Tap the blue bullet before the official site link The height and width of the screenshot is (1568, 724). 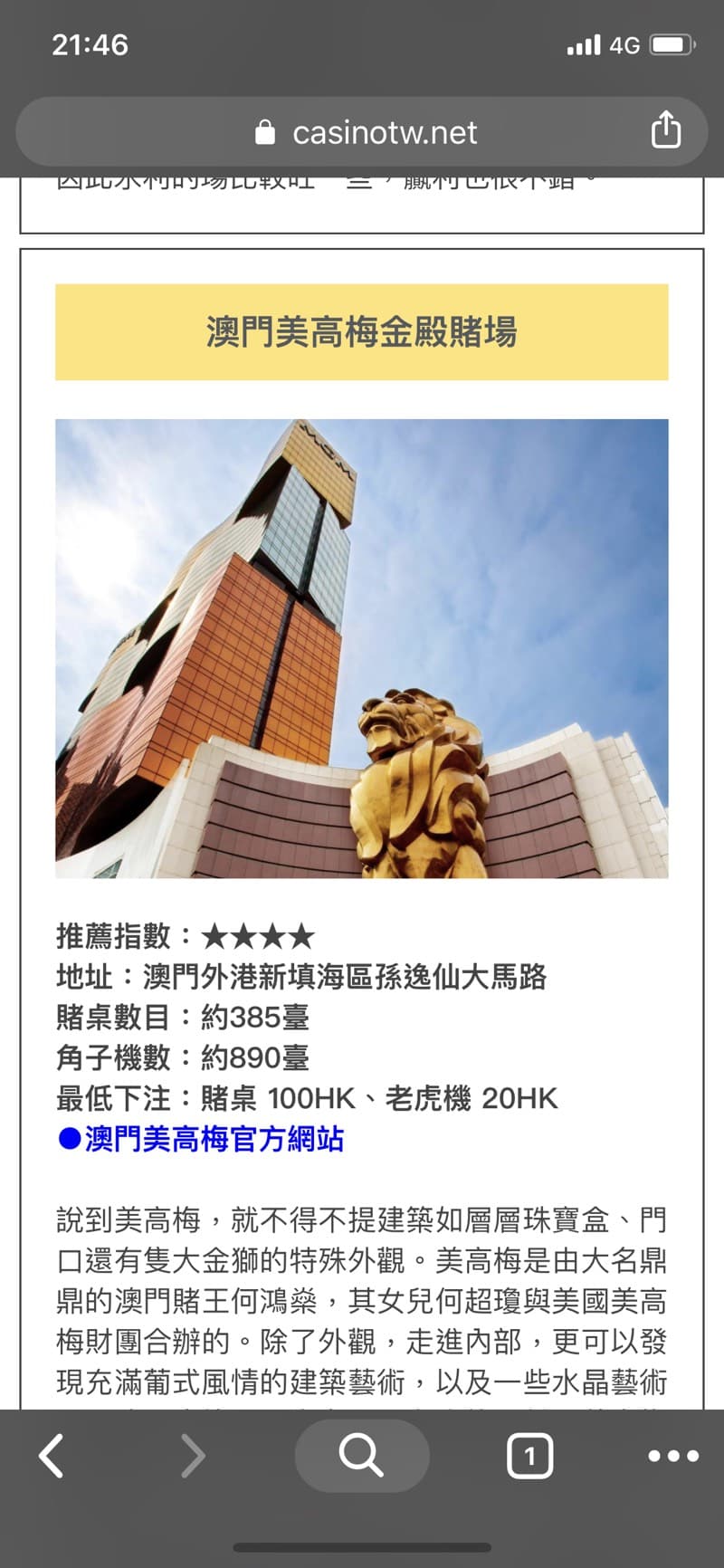(x=65, y=1139)
